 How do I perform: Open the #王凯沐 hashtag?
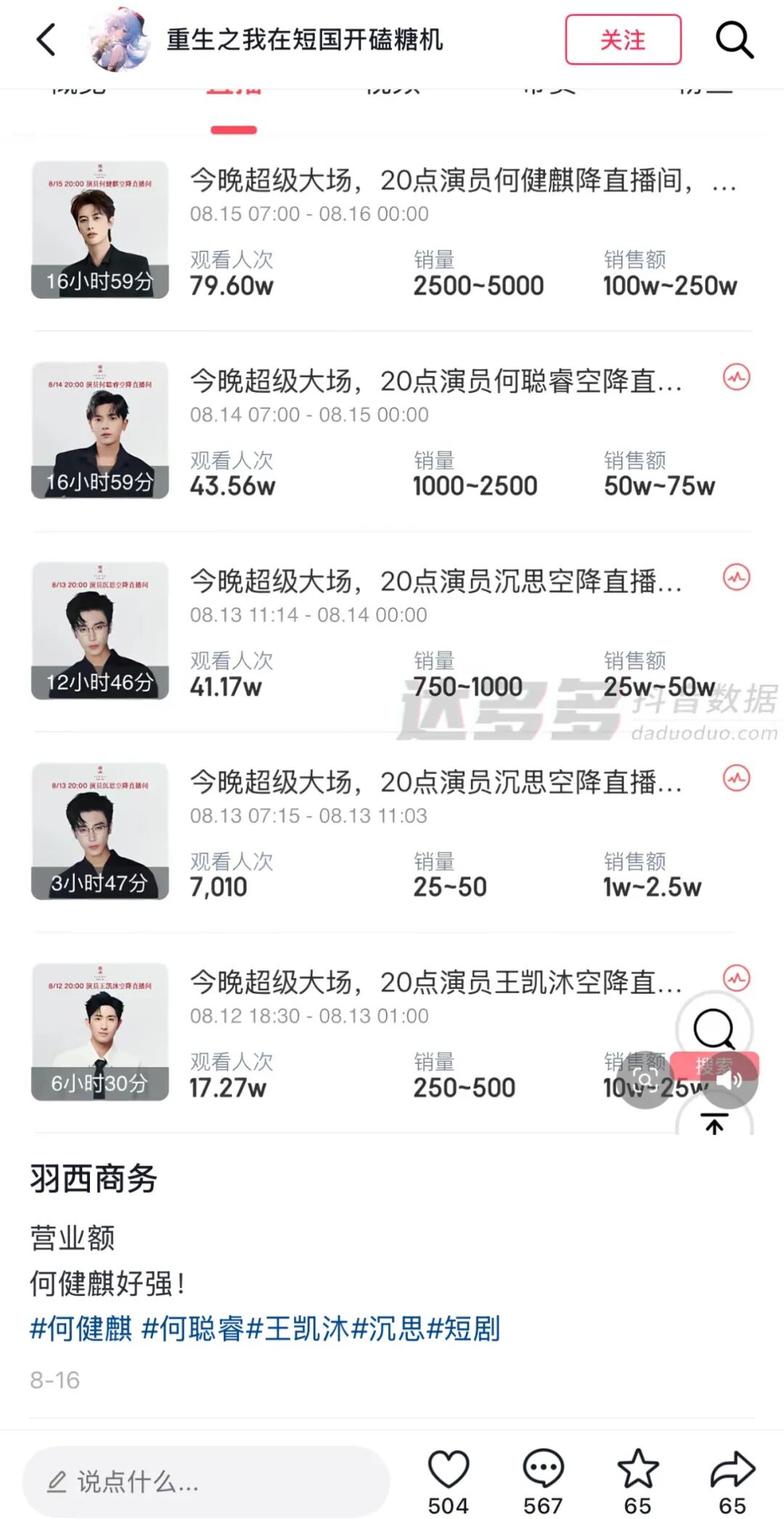point(298,1329)
